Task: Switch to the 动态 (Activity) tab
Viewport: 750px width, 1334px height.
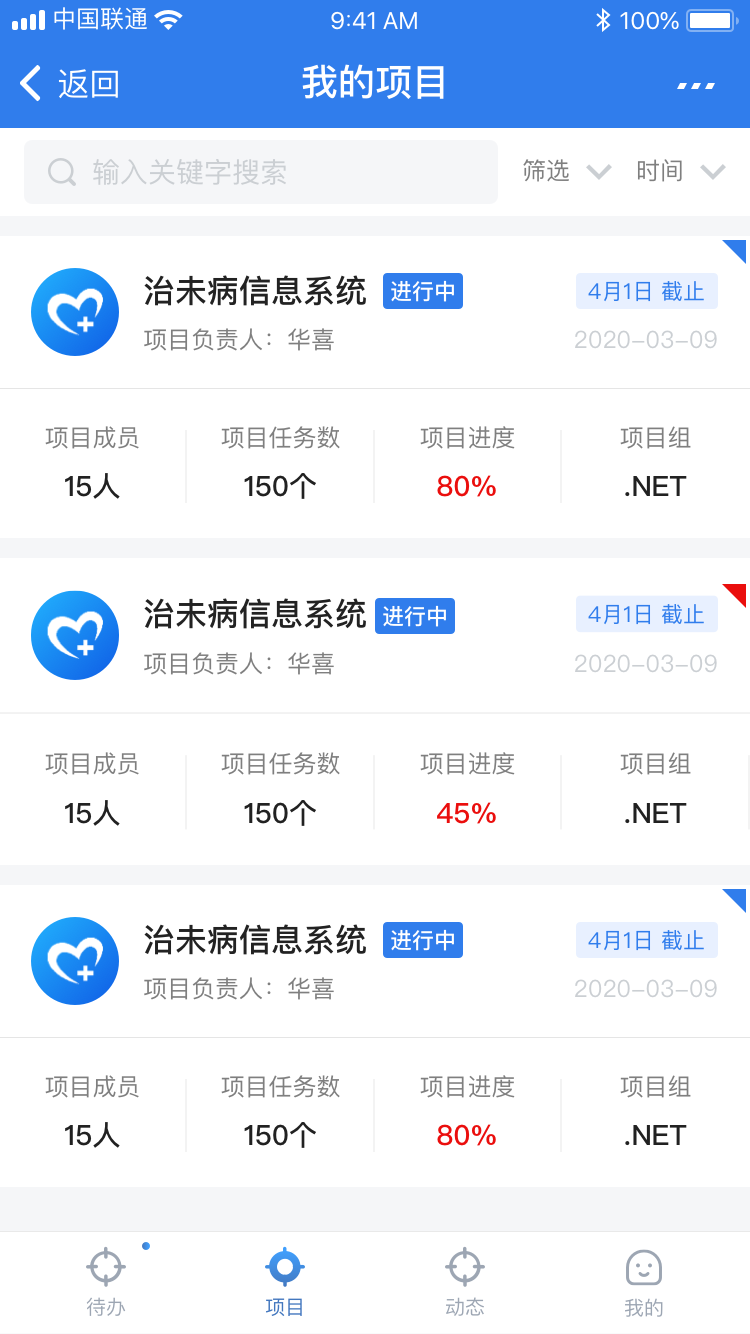Action: click(464, 1266)
